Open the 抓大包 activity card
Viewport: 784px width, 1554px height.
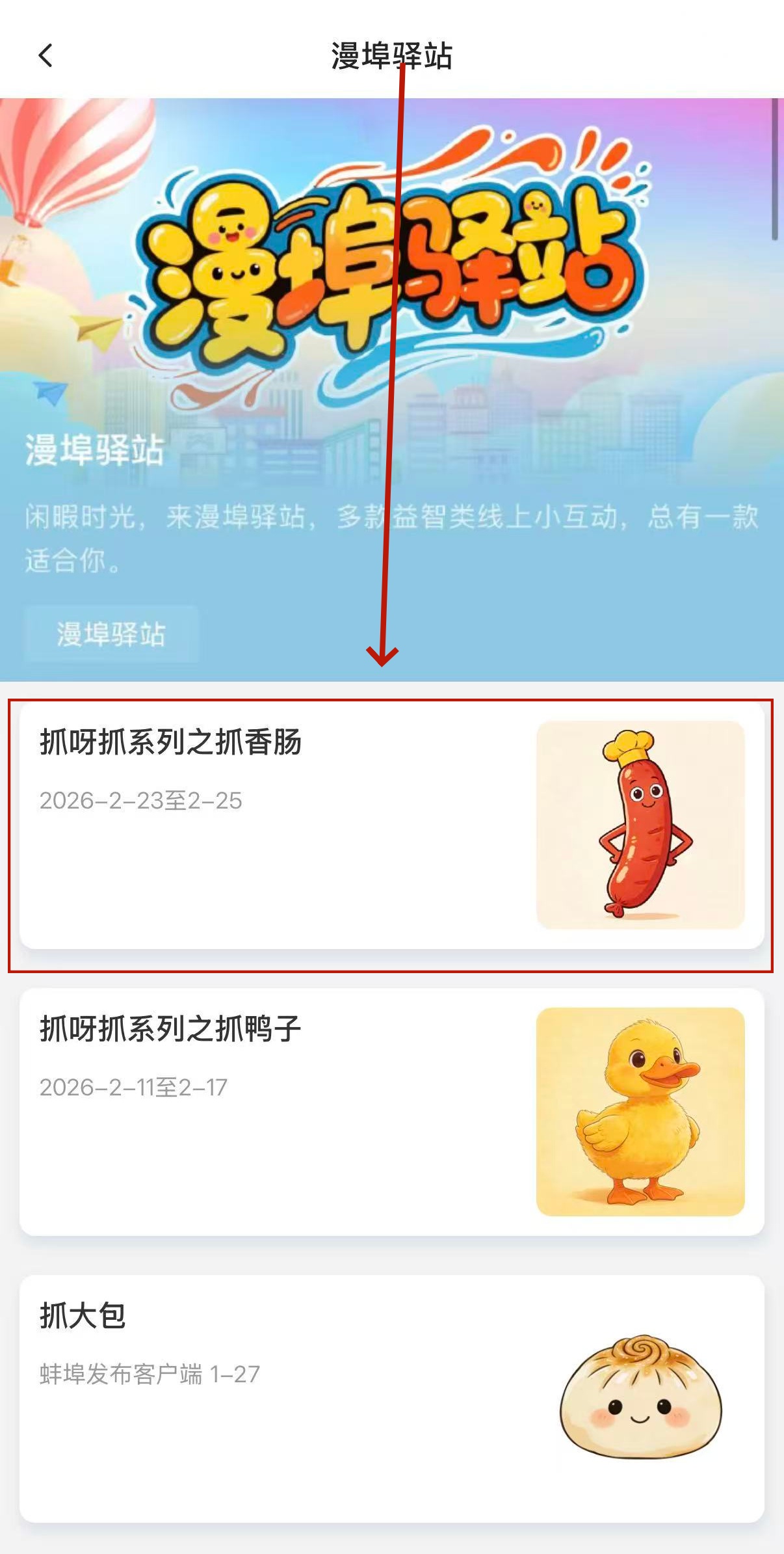tap(391, 1397)
